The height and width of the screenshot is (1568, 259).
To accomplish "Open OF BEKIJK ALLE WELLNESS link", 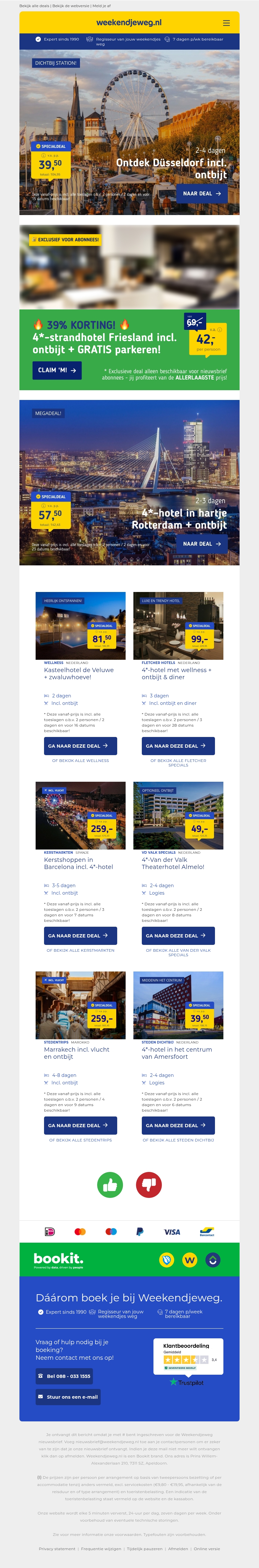I will (x=80, y=760).
